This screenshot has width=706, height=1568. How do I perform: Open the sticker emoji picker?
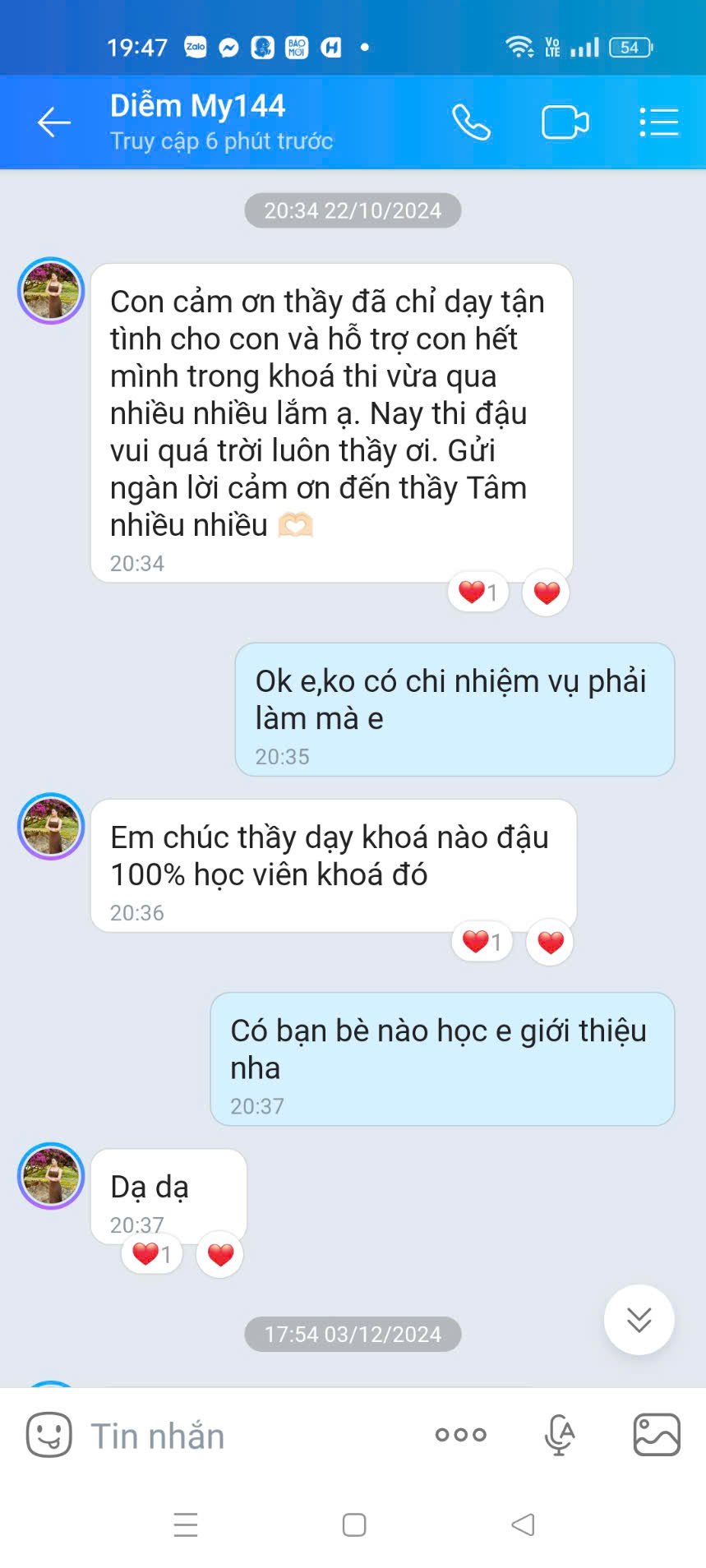(x=49, y=1435)
